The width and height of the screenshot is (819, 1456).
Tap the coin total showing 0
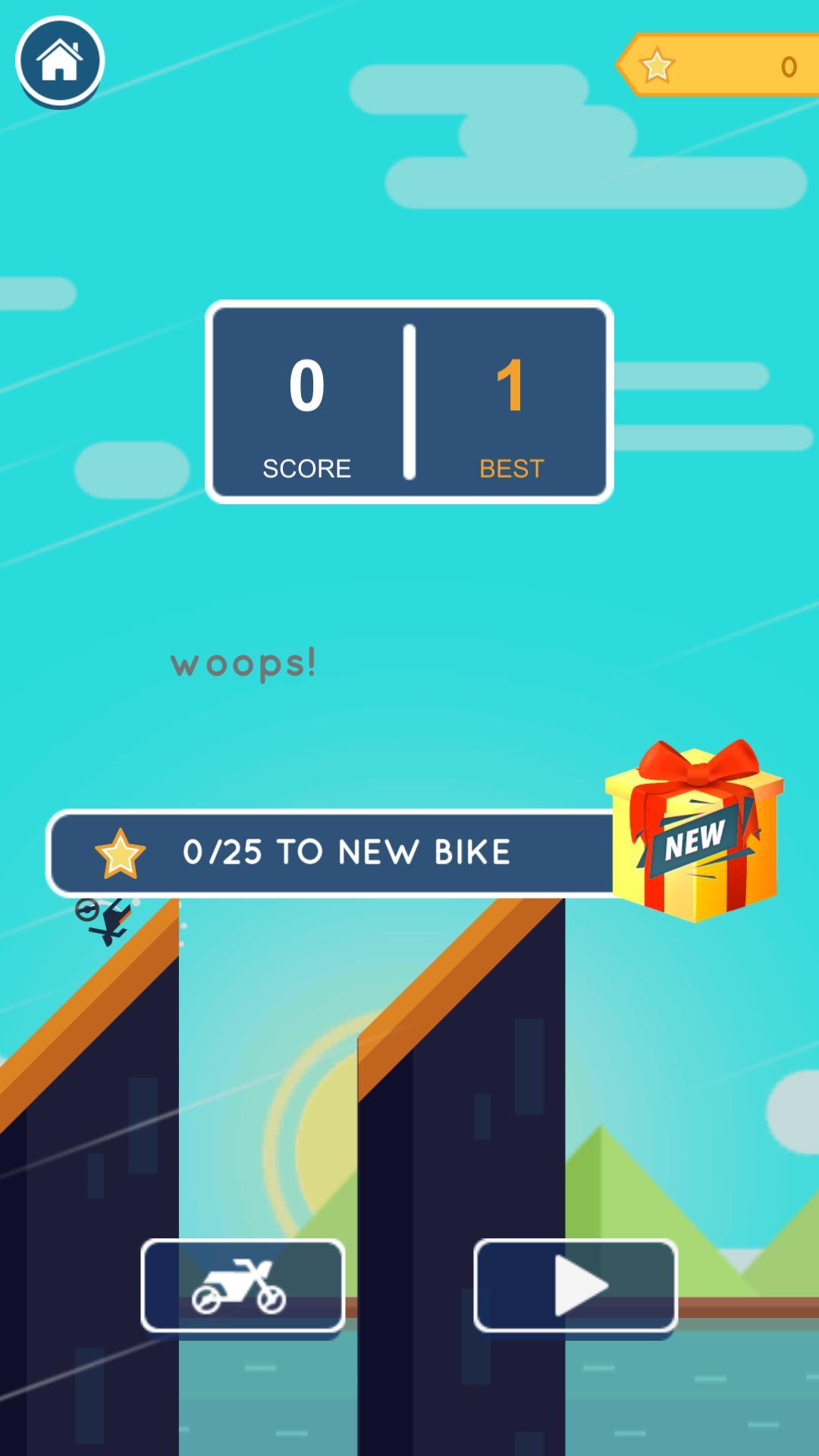[x=789, y=67]
